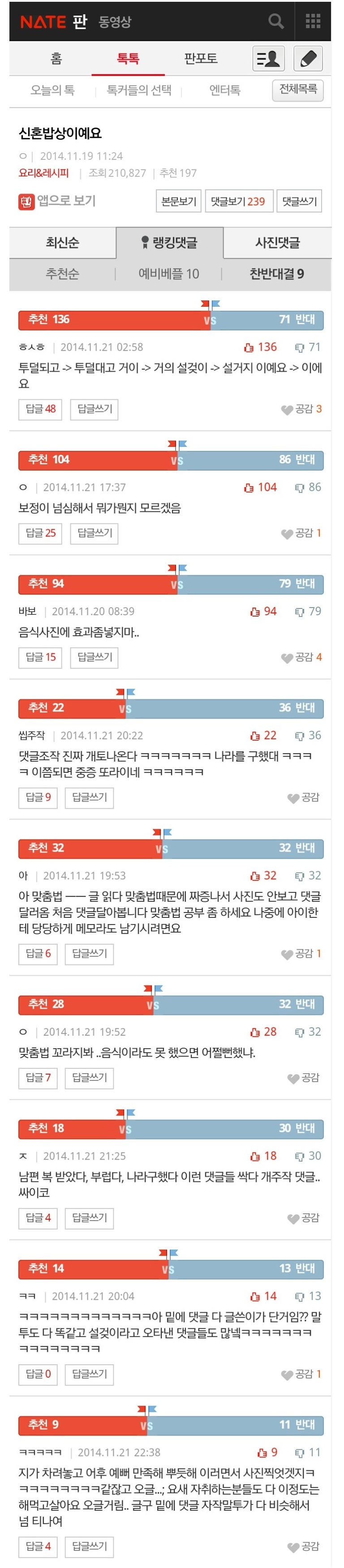Tap 앱으로 보기 link
Screen dimensions: 344x1568
click(x=58, y=201)
